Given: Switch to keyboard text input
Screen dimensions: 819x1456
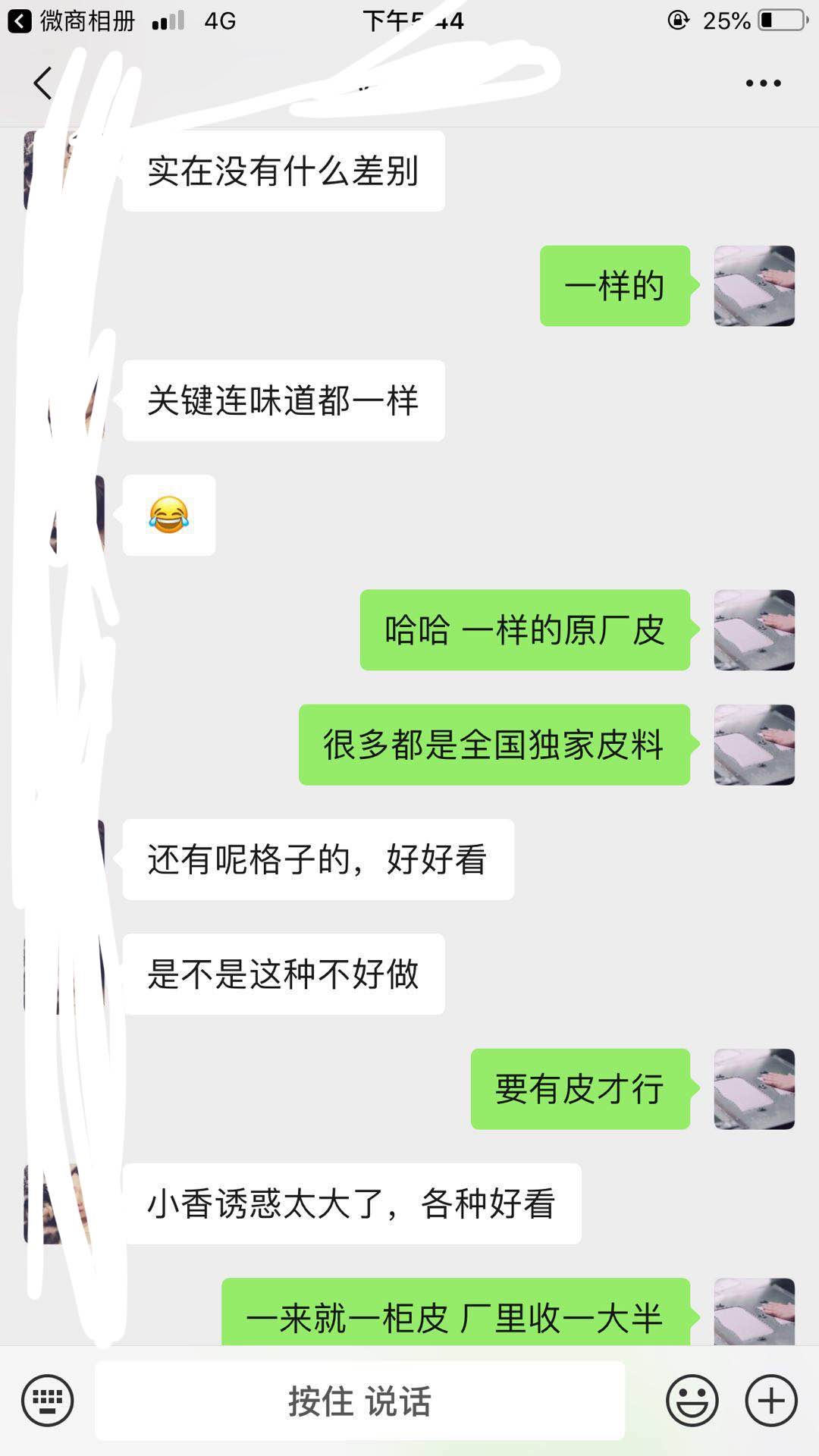Looking at the screenshot, I should pyautogui.click(x=48, y=1400).
